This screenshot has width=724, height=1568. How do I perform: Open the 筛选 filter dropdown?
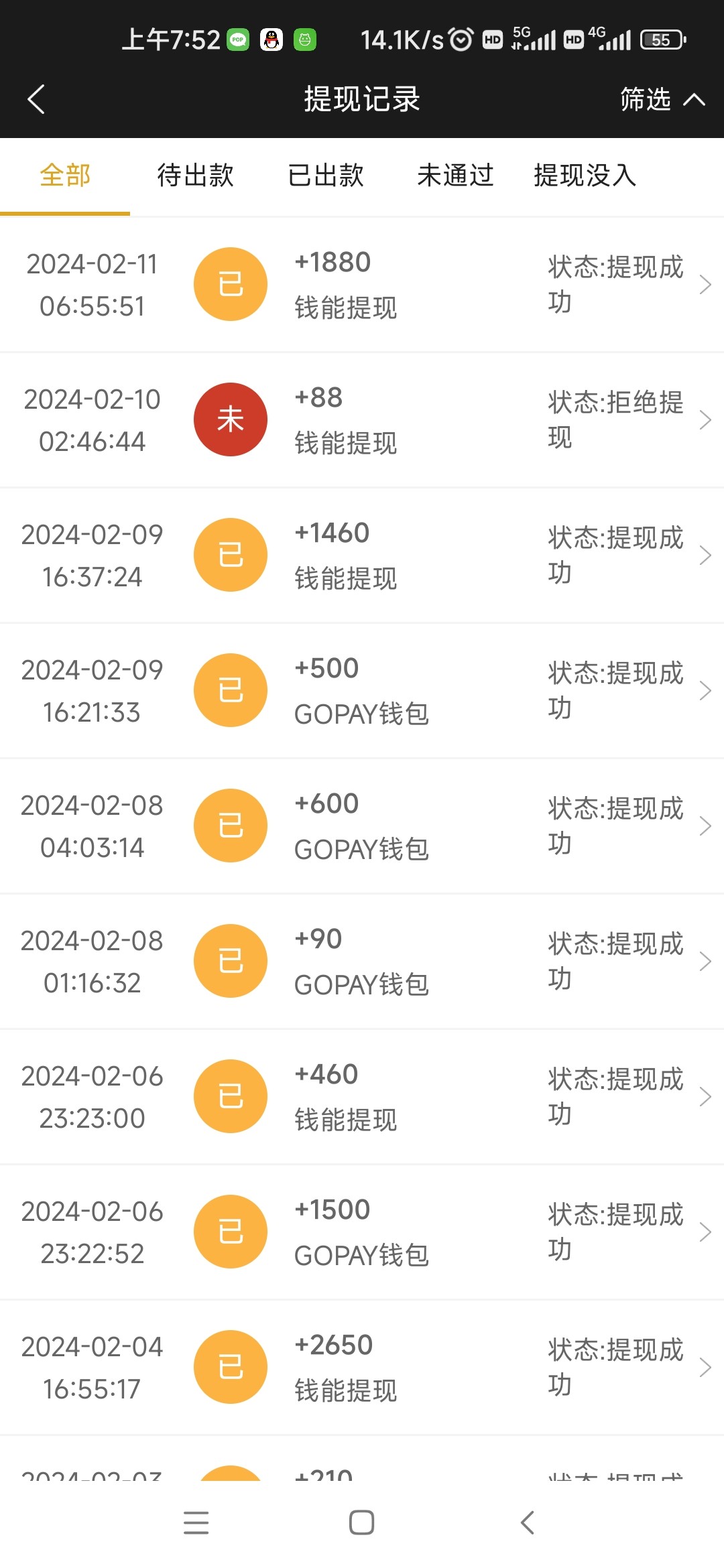[x=661, y=99]
